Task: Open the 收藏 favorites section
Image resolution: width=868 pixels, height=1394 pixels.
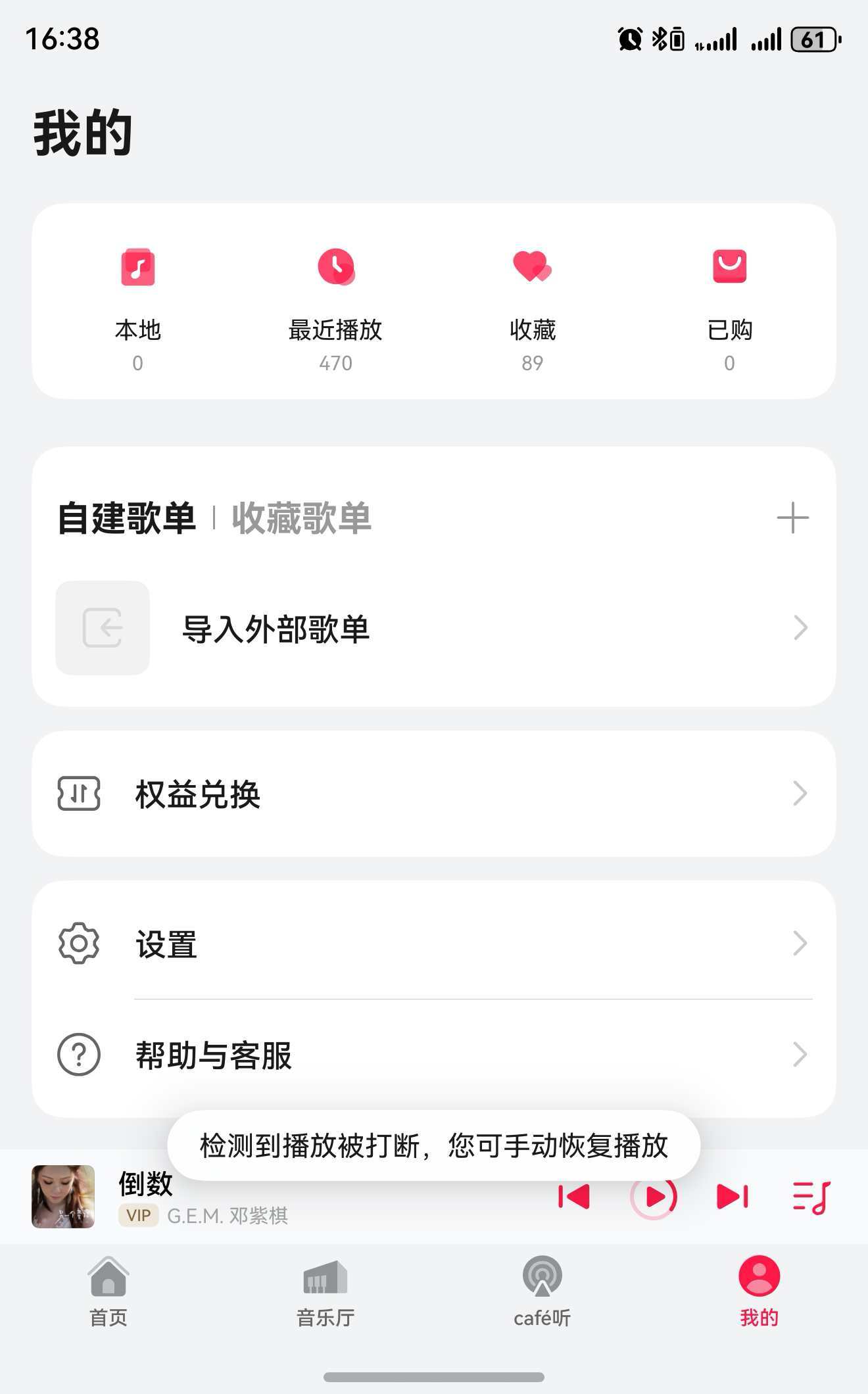Action: 532,302
